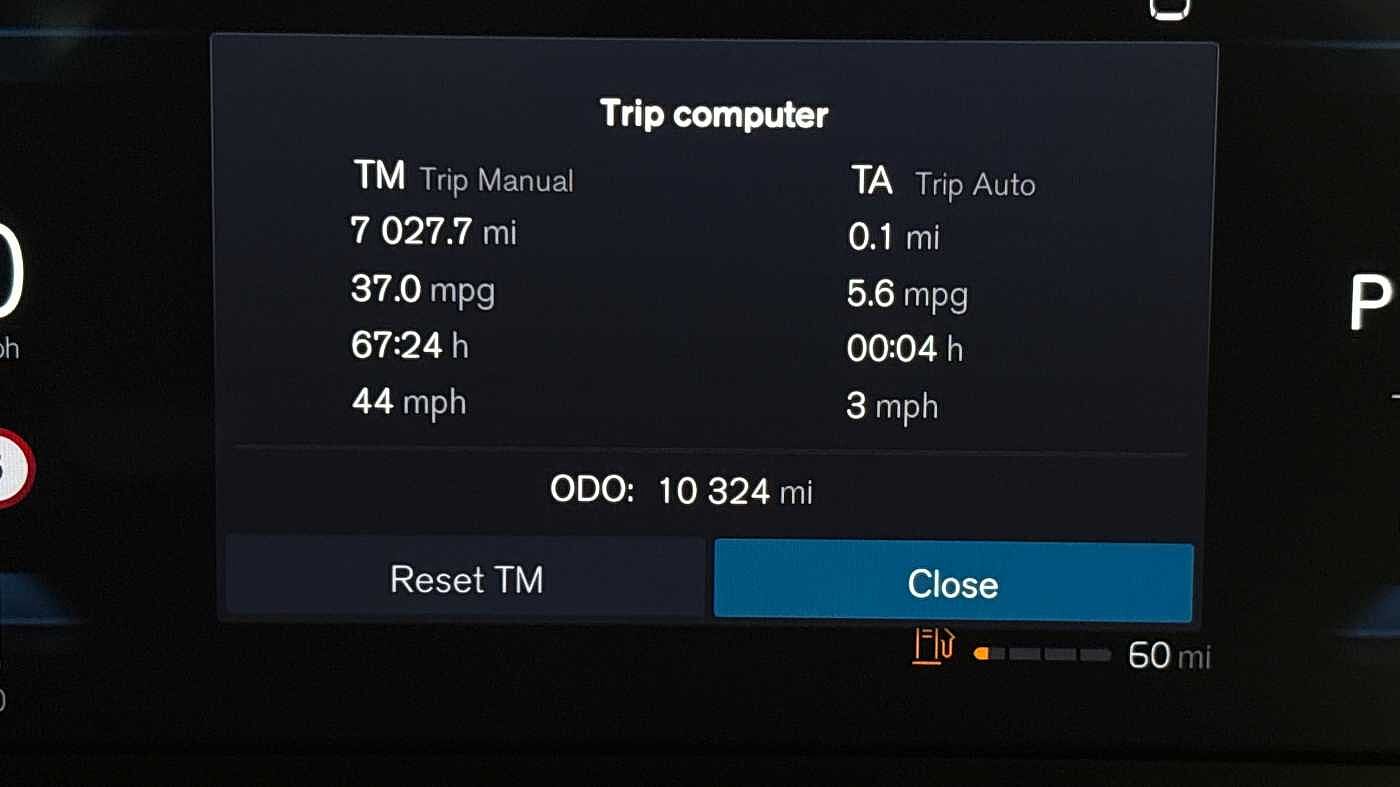The image size is (1400, 787).
Task: Close the Trip computer dialog
Action: [952, 583]
